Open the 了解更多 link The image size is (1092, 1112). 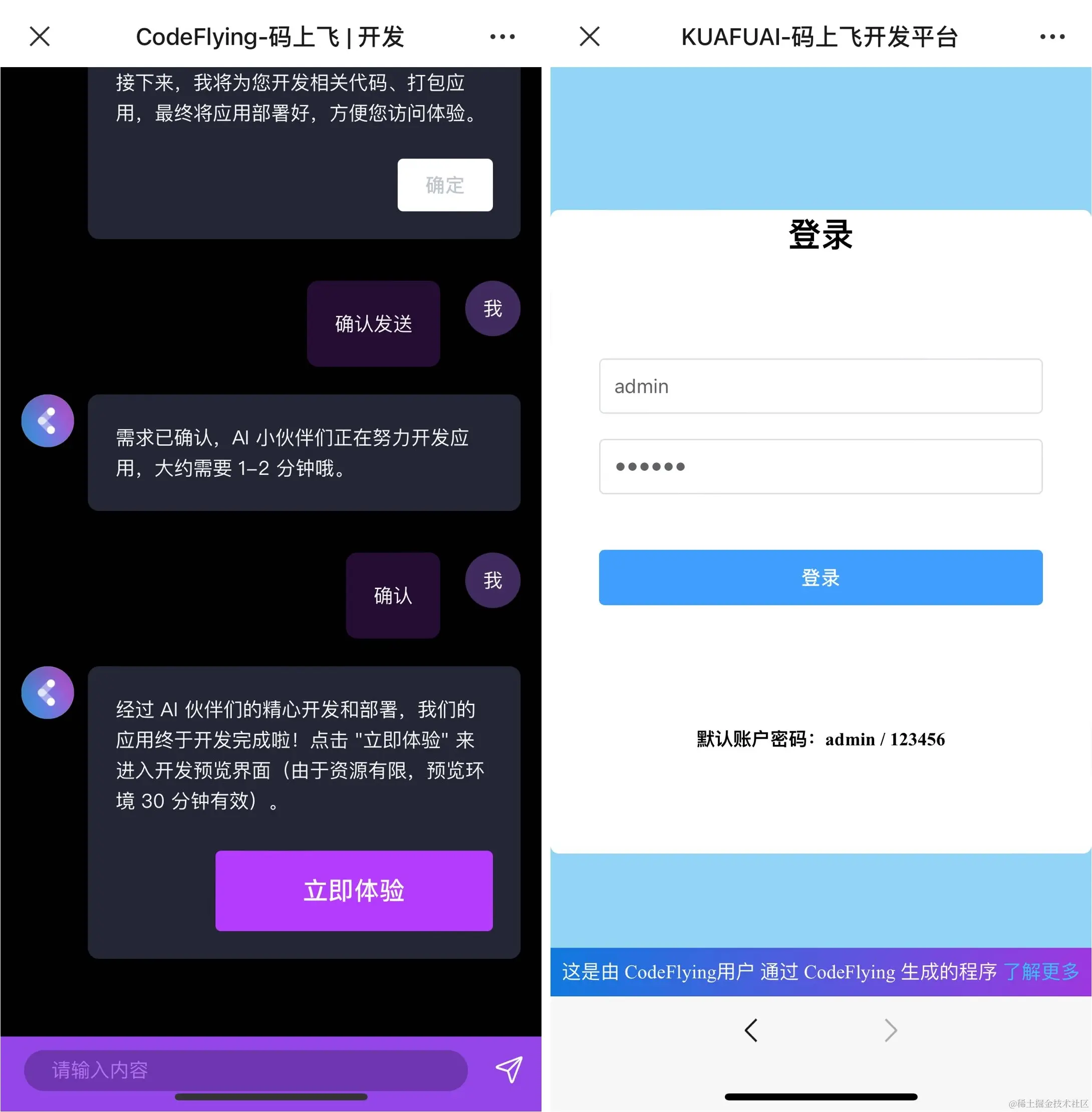pyautogui.click(x=1040, y=971)
